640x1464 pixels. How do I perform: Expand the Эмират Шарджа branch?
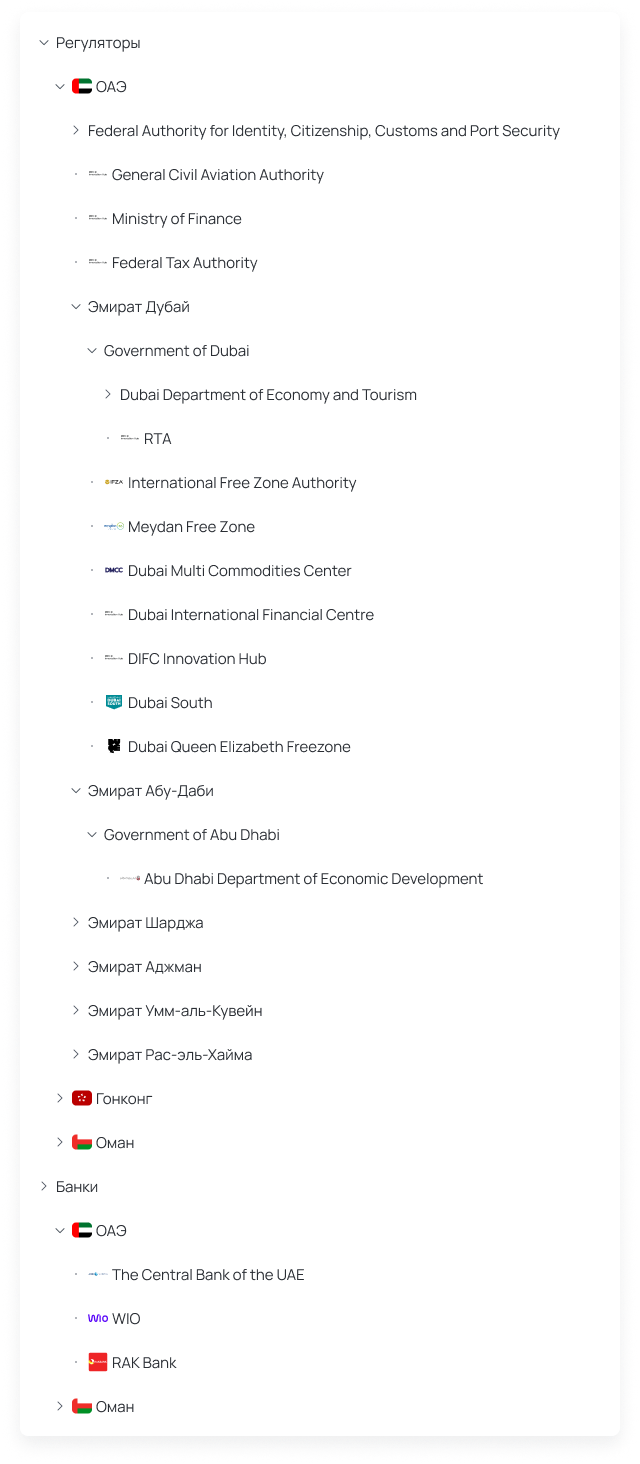tap(75, 923)
